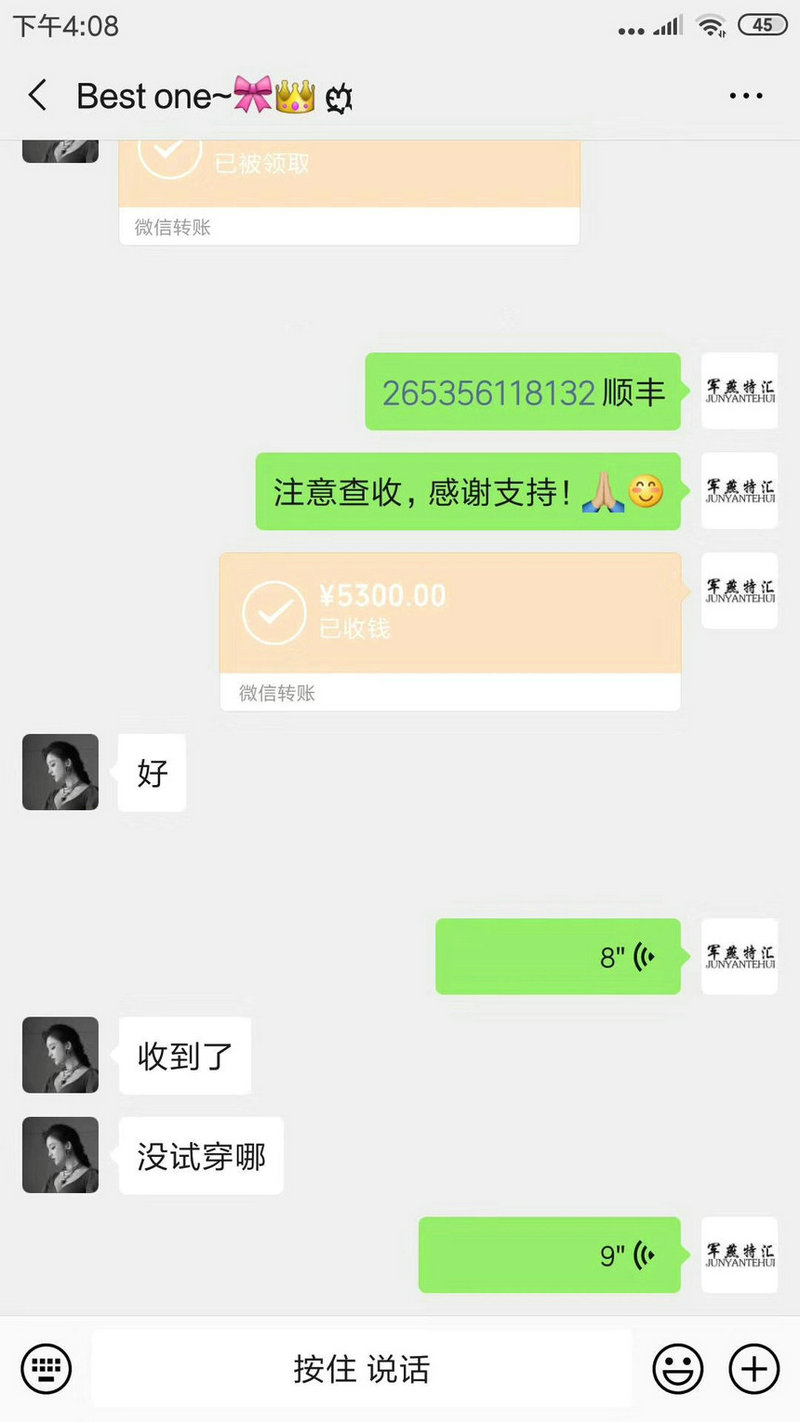The height and width of the screenshot is (1422, 800).
Task: Open contact avatar next to 收到了
Action: [61, 1055]
